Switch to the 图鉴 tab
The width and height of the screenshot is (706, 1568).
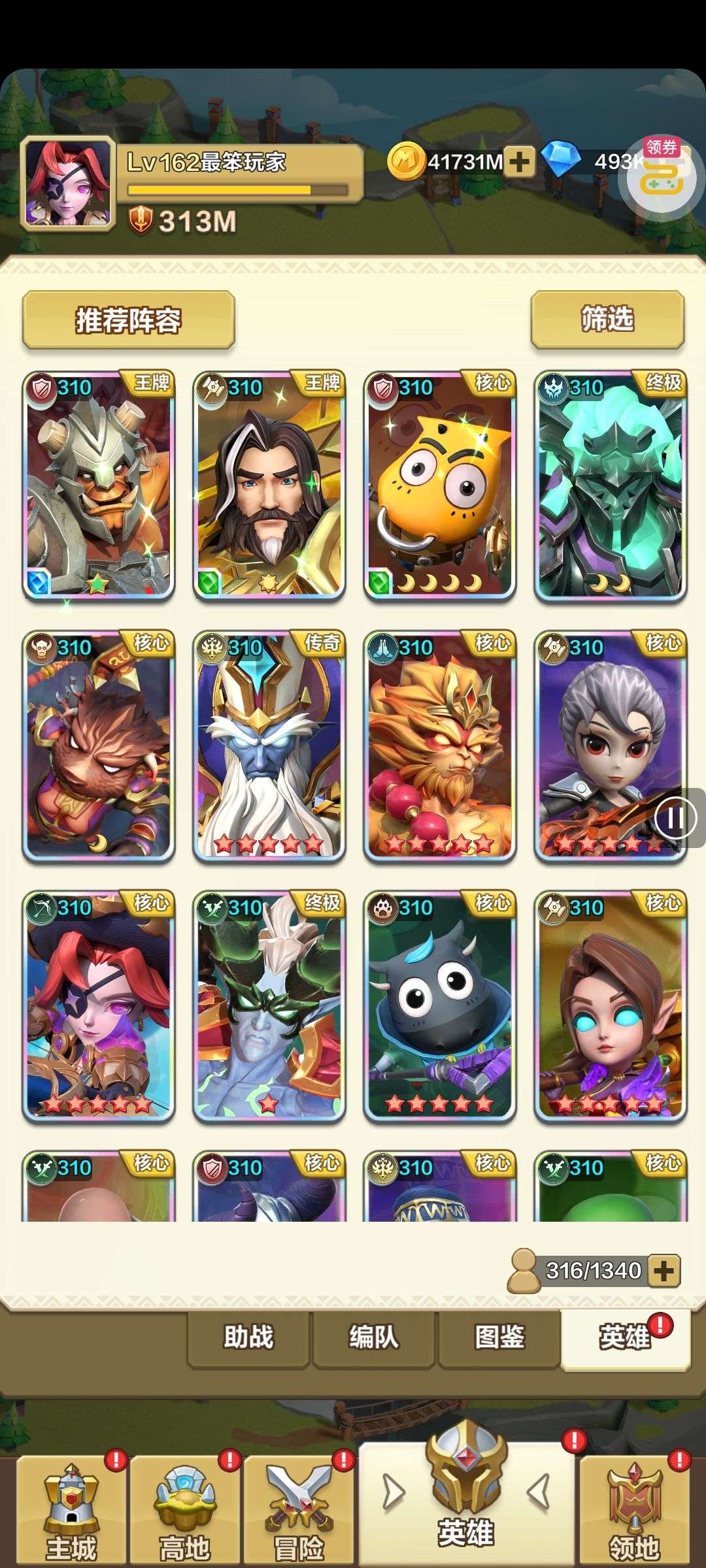tap(499, 1337)
